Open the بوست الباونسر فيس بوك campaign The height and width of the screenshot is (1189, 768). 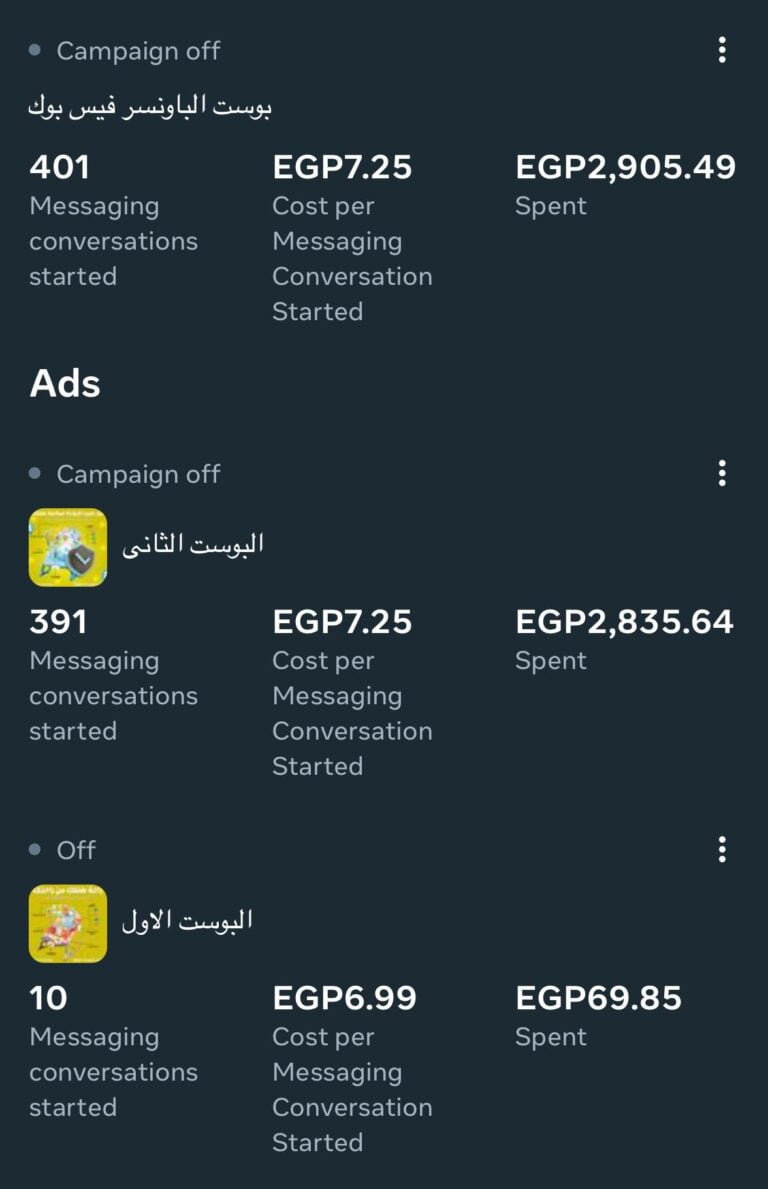coord(150,107)
